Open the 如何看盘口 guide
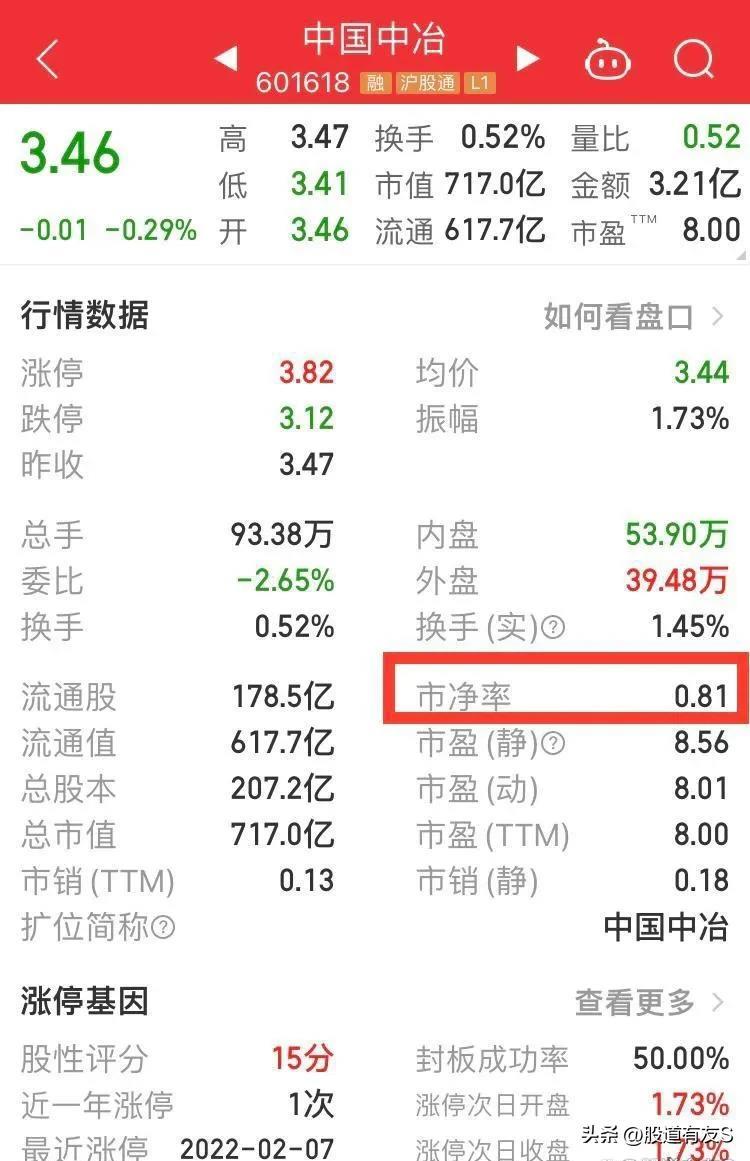750x1161 pixels. [633, 317]
